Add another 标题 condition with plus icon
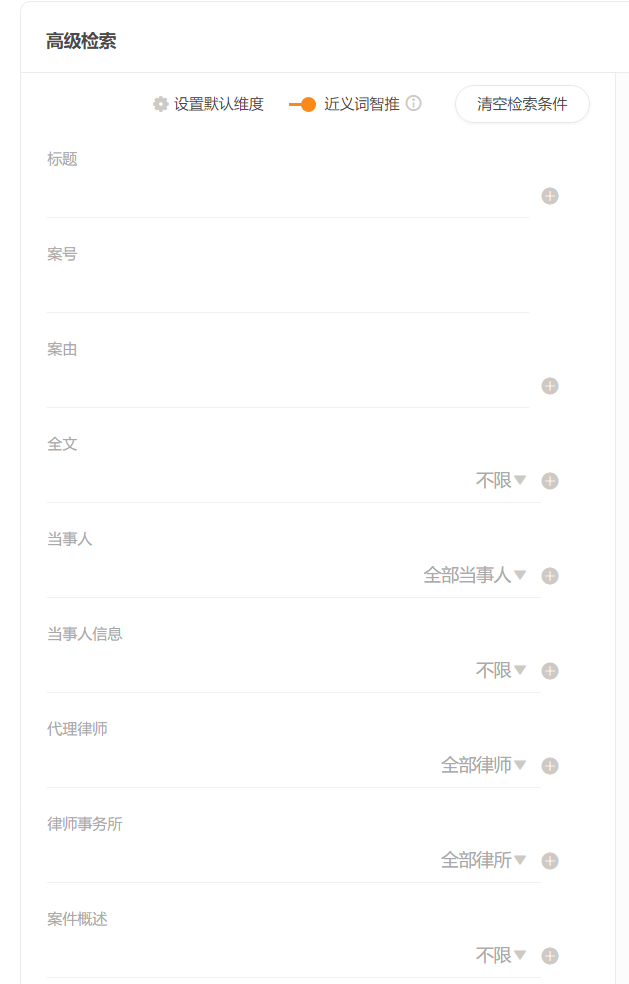 click(x=550, y=196)
